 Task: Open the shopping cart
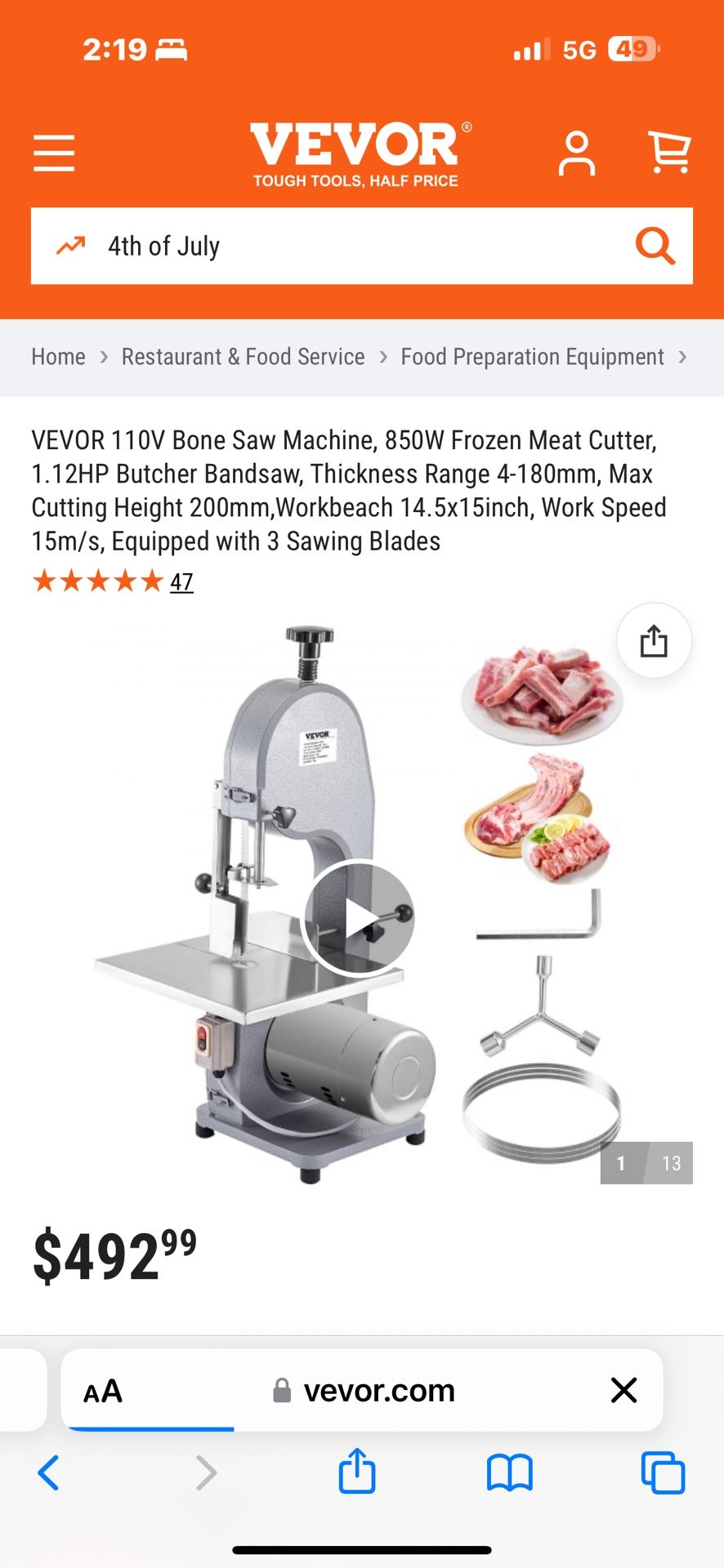pos(669,153)
